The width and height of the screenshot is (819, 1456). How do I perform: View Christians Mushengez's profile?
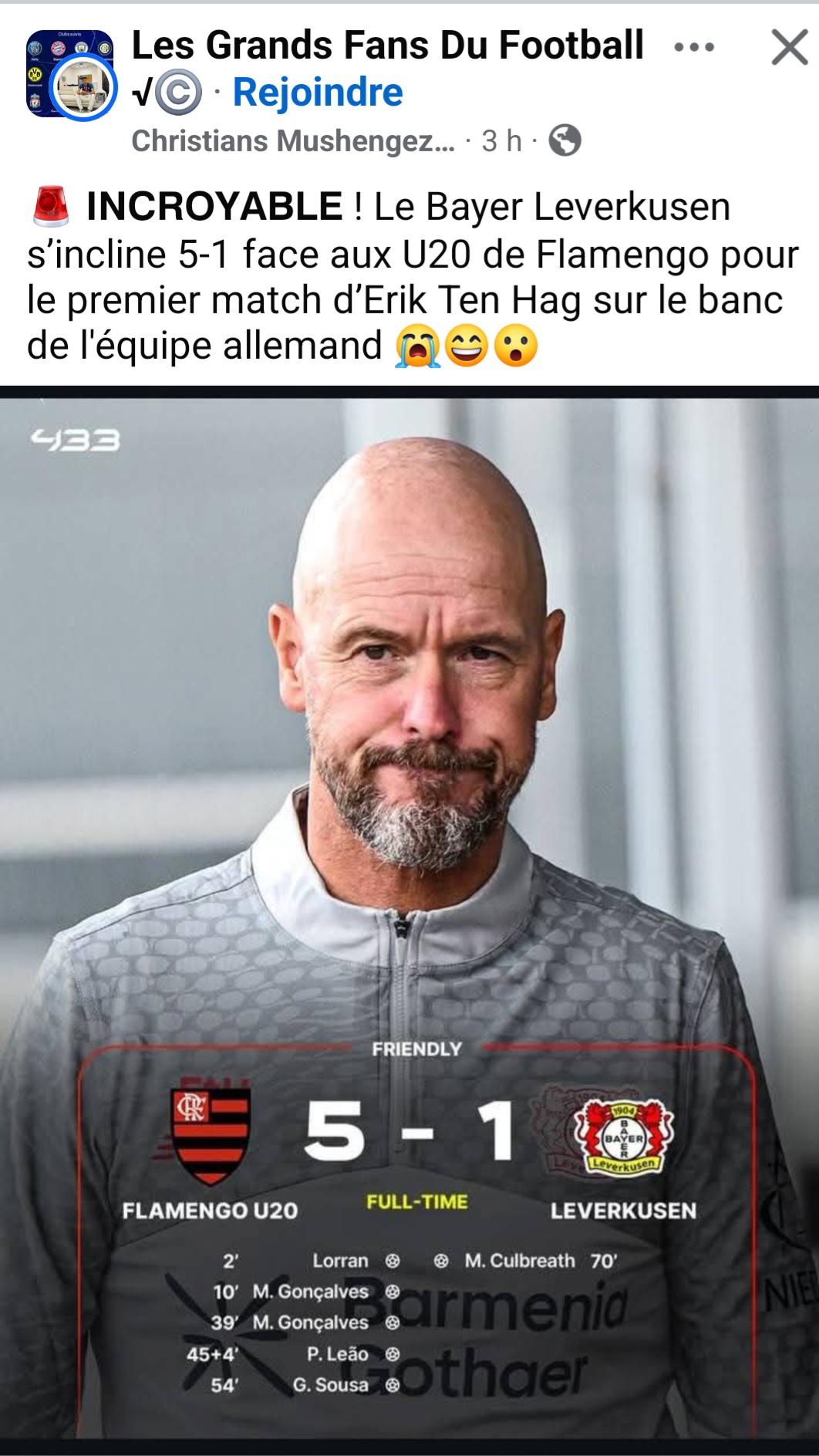click(293, 141)
